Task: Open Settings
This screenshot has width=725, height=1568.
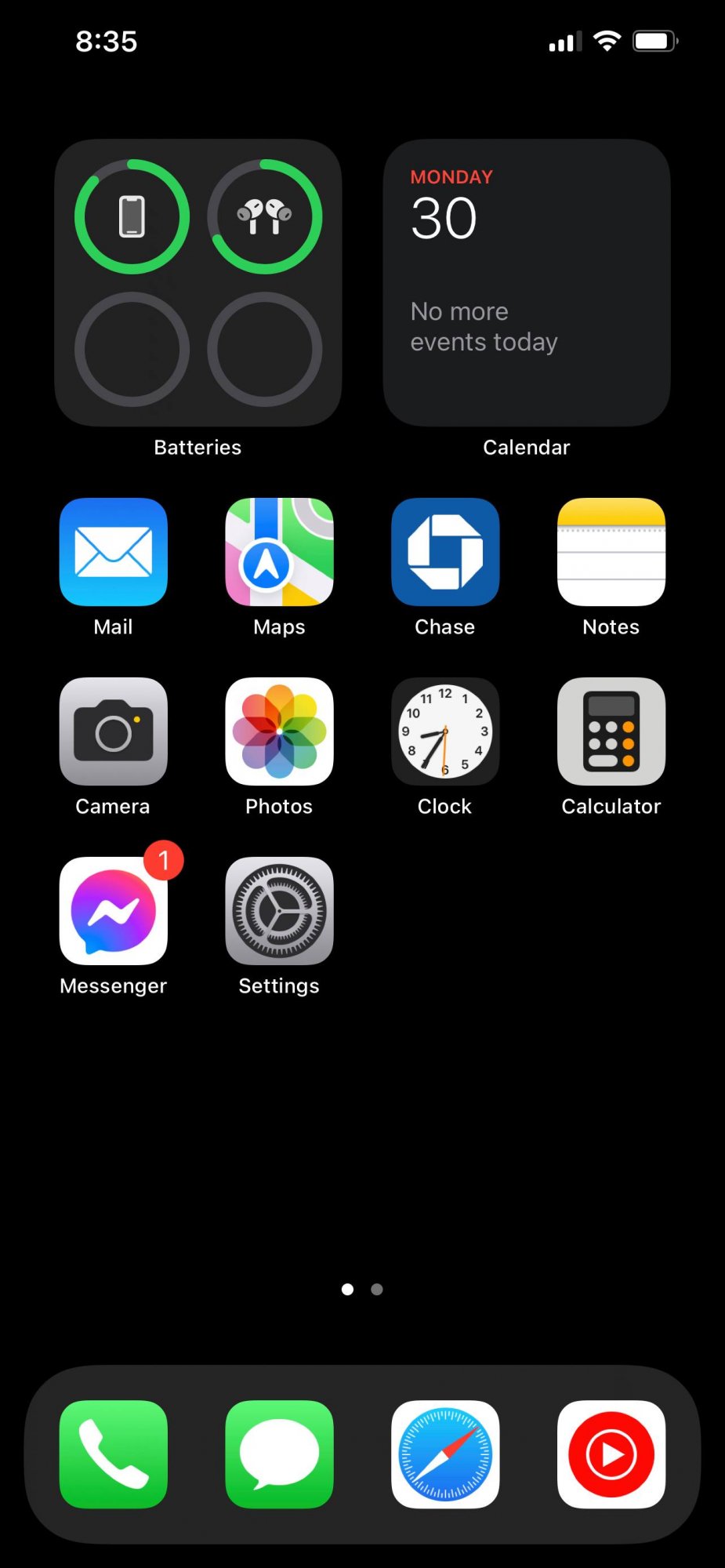Action: [x=279, y=911]
